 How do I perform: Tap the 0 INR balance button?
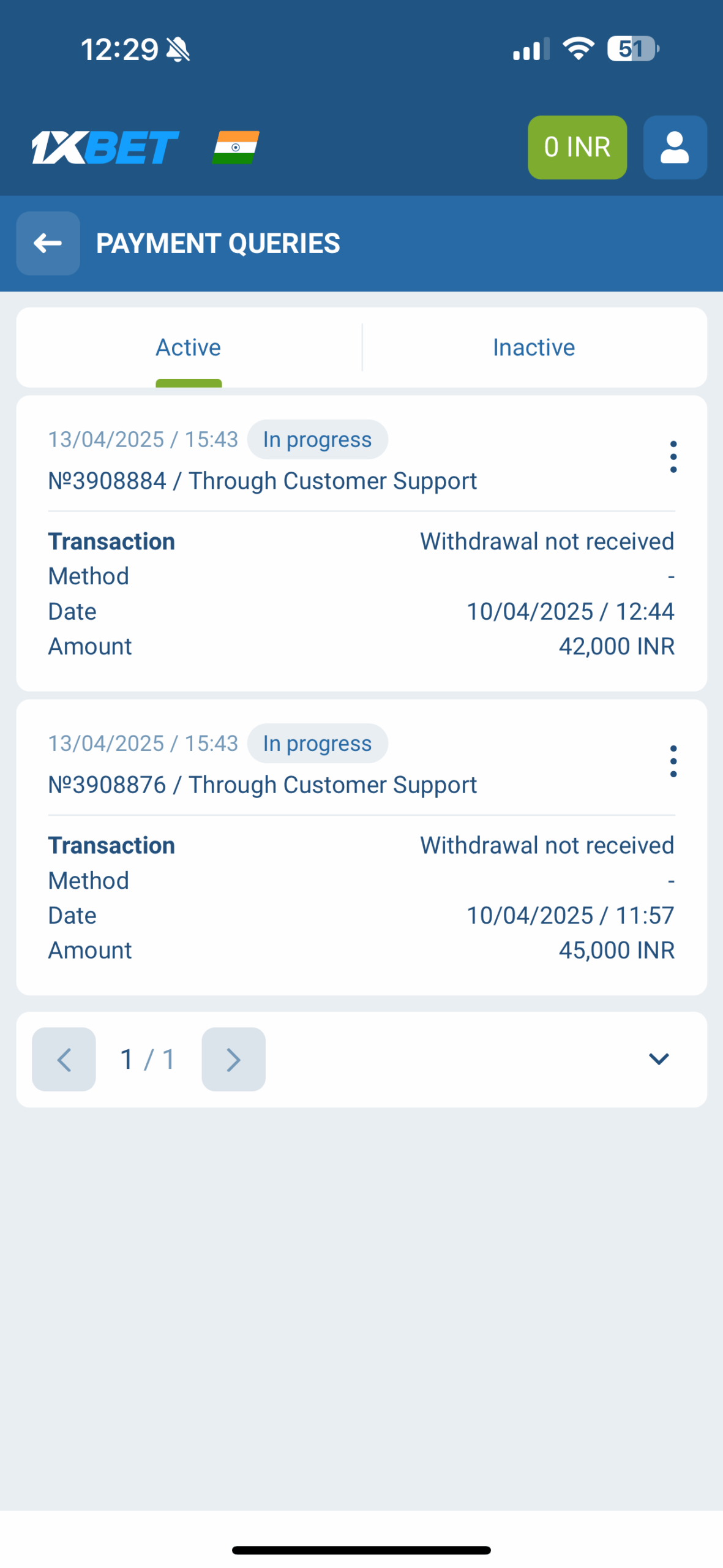tap(577, 148)
